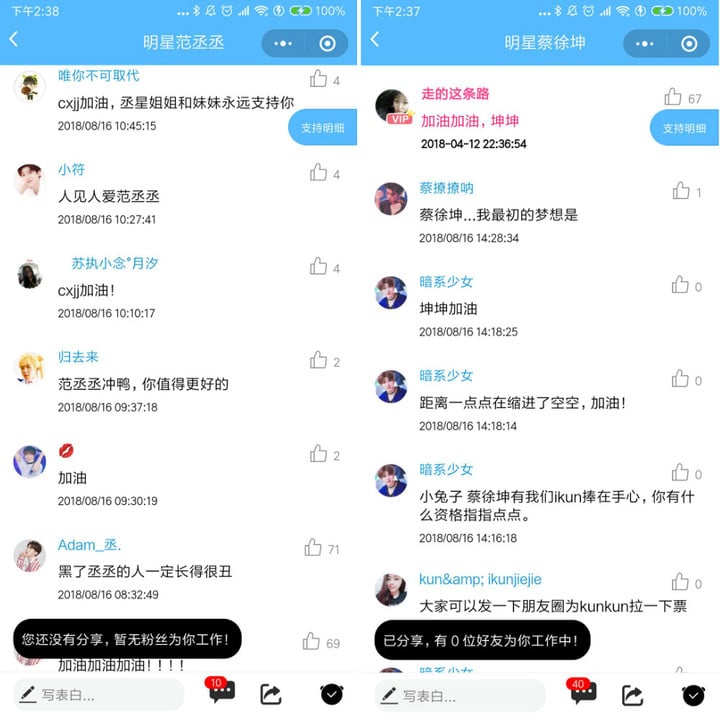
Task: Like 小符's comment 人见人爱范丞丞
Action: (x=319, y=173)
